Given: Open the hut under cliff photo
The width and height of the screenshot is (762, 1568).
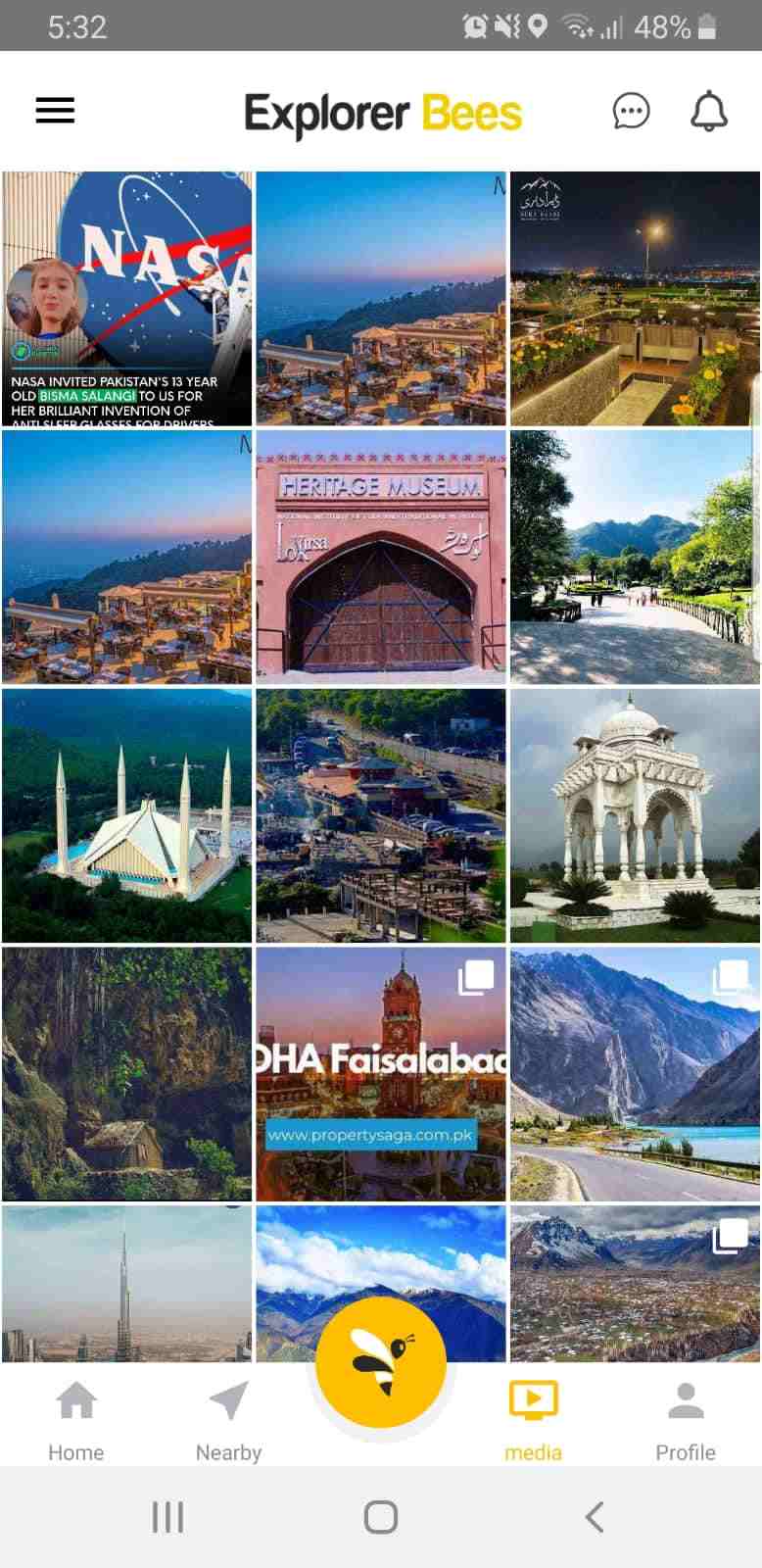Looking at the screenshot, I should pos(126,1074).
